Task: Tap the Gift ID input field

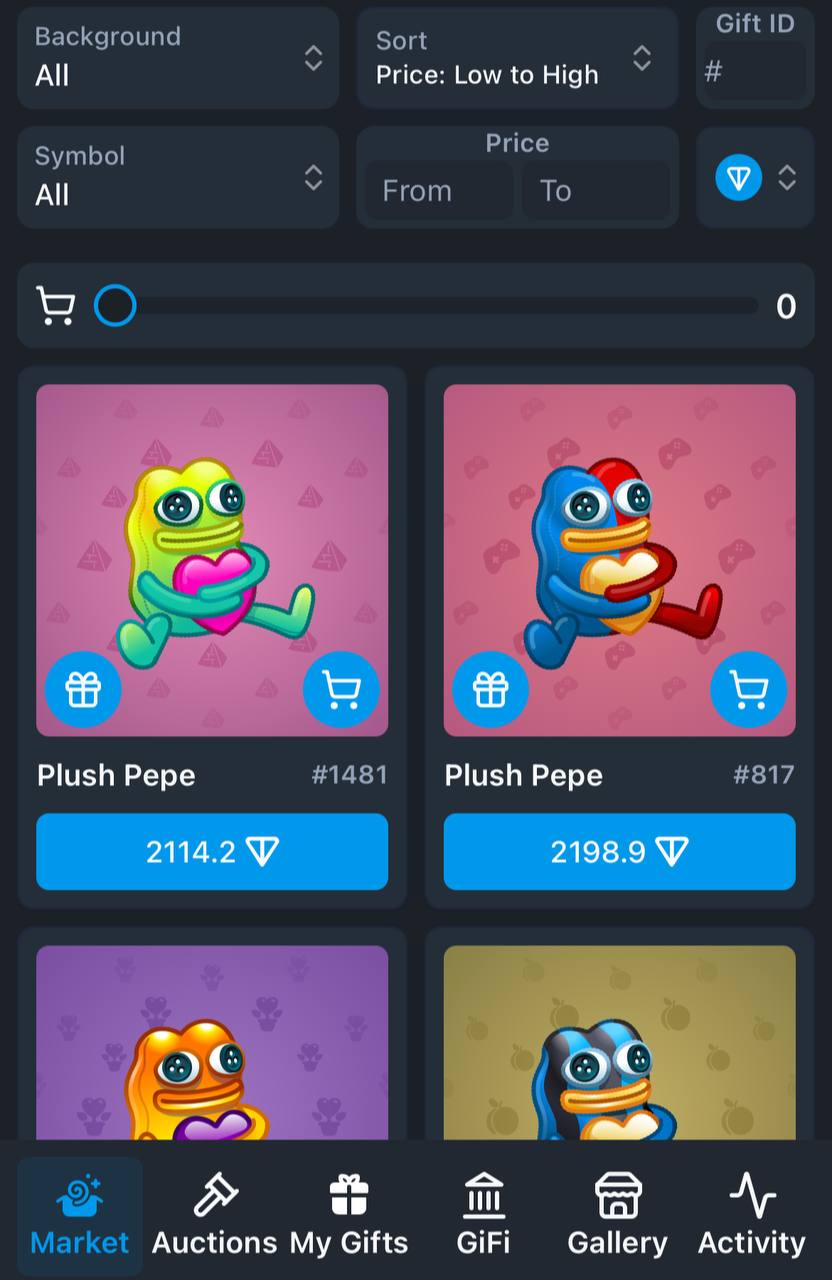Action: [755, 72]
